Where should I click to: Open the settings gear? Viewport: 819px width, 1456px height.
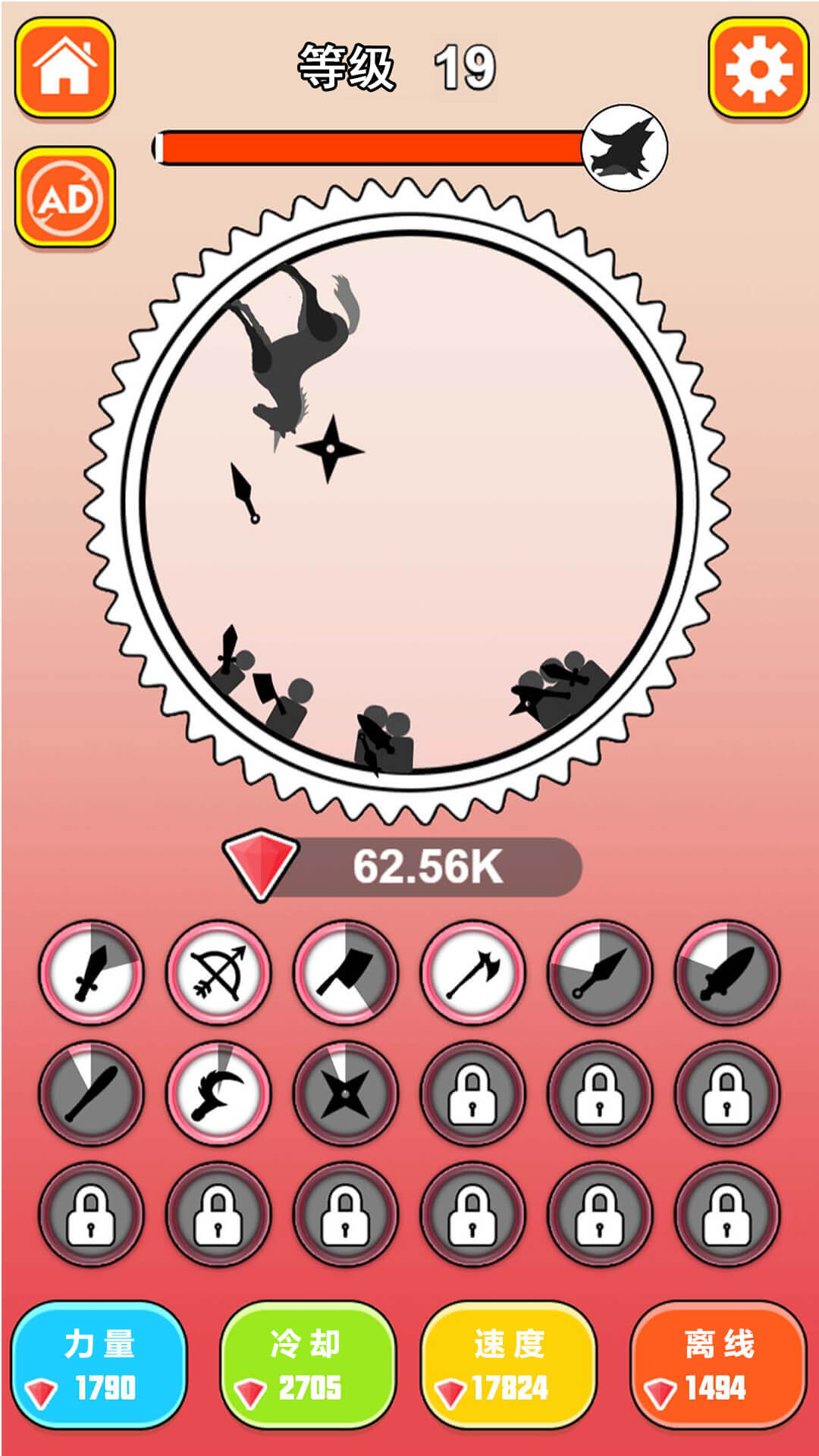click(x=758, y=69)
